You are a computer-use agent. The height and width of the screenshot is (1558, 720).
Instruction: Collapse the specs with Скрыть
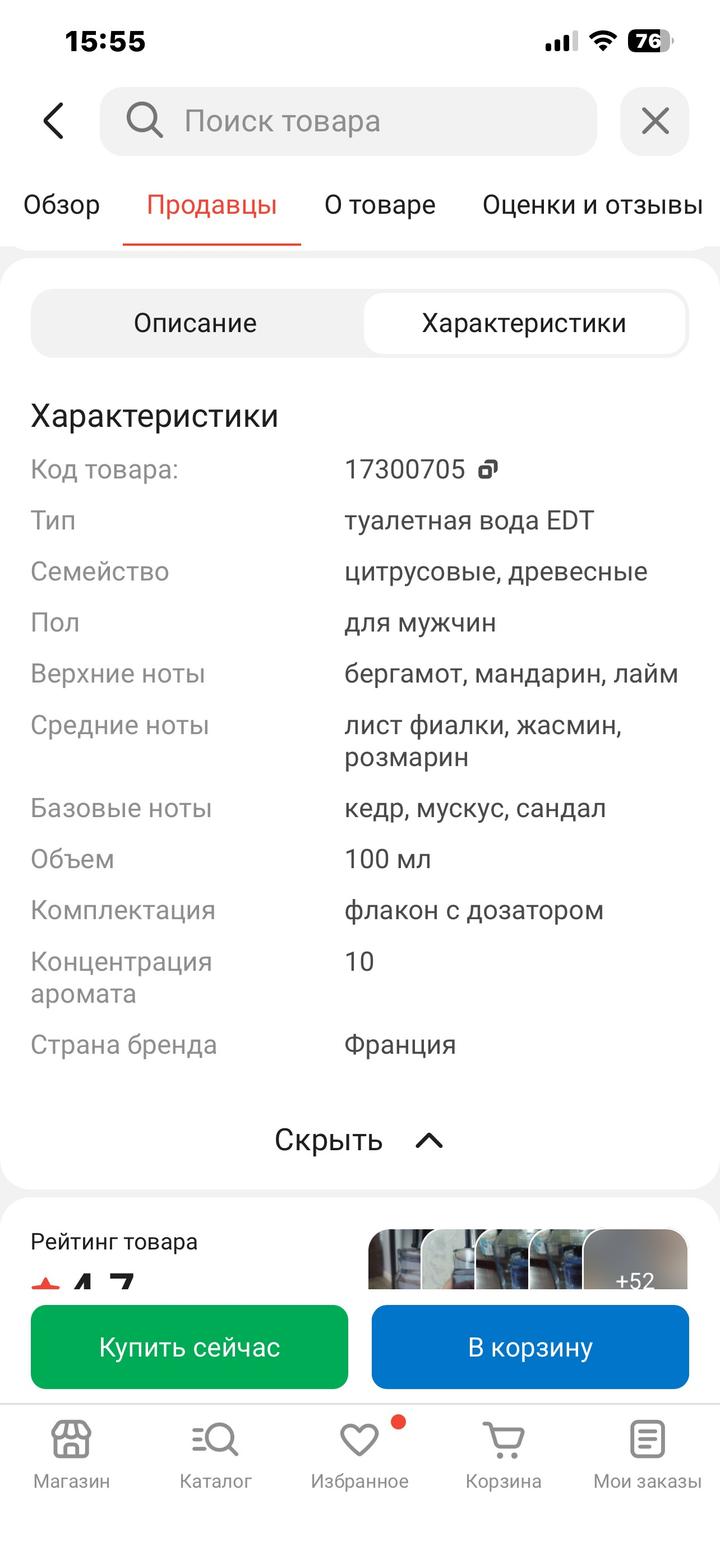tap(358, 1140)
